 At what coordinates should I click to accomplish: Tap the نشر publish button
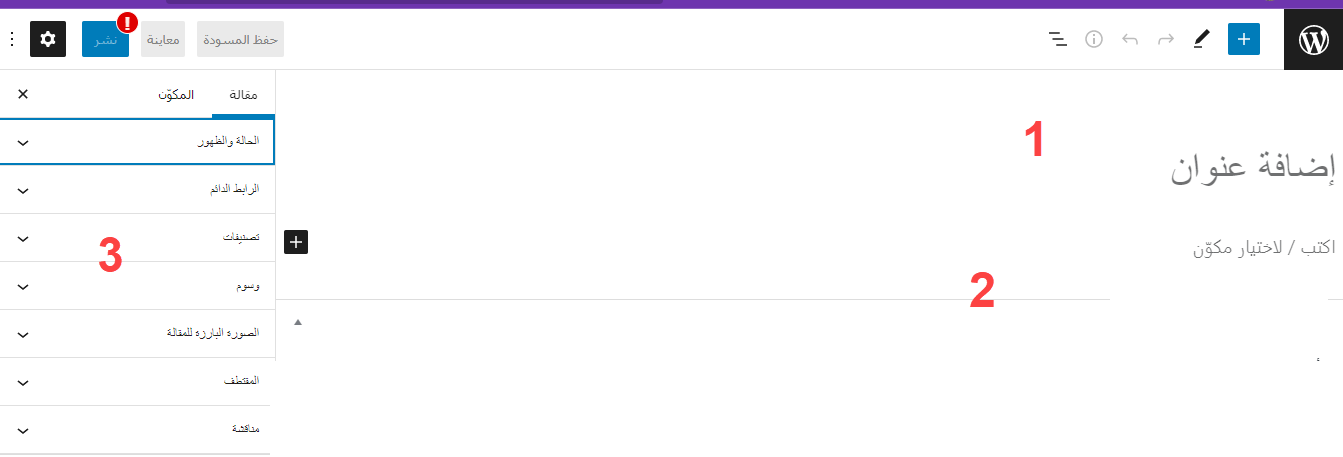tap(105, 40)
